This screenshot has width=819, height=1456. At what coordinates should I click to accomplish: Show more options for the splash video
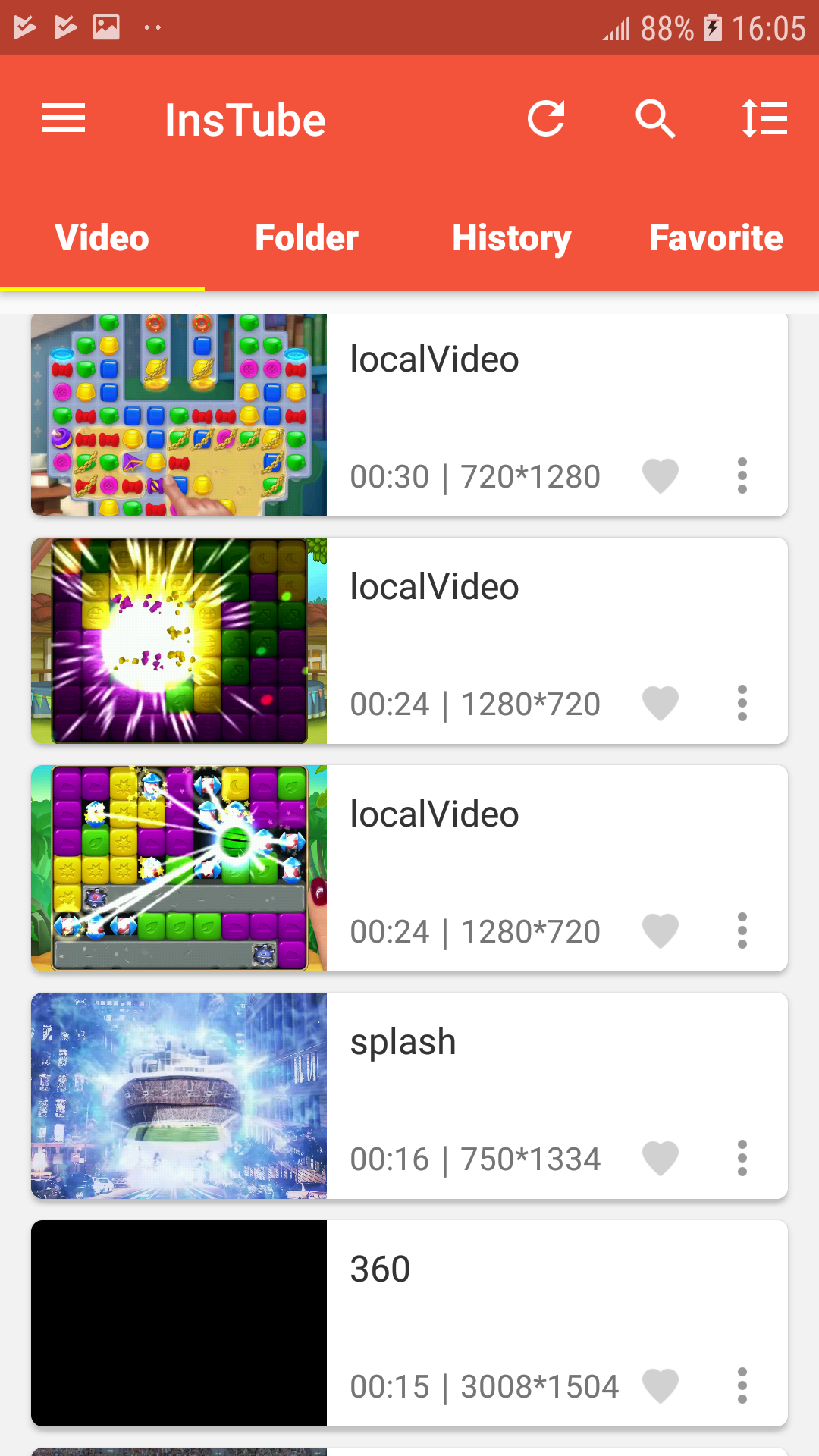pos(742,1159)
